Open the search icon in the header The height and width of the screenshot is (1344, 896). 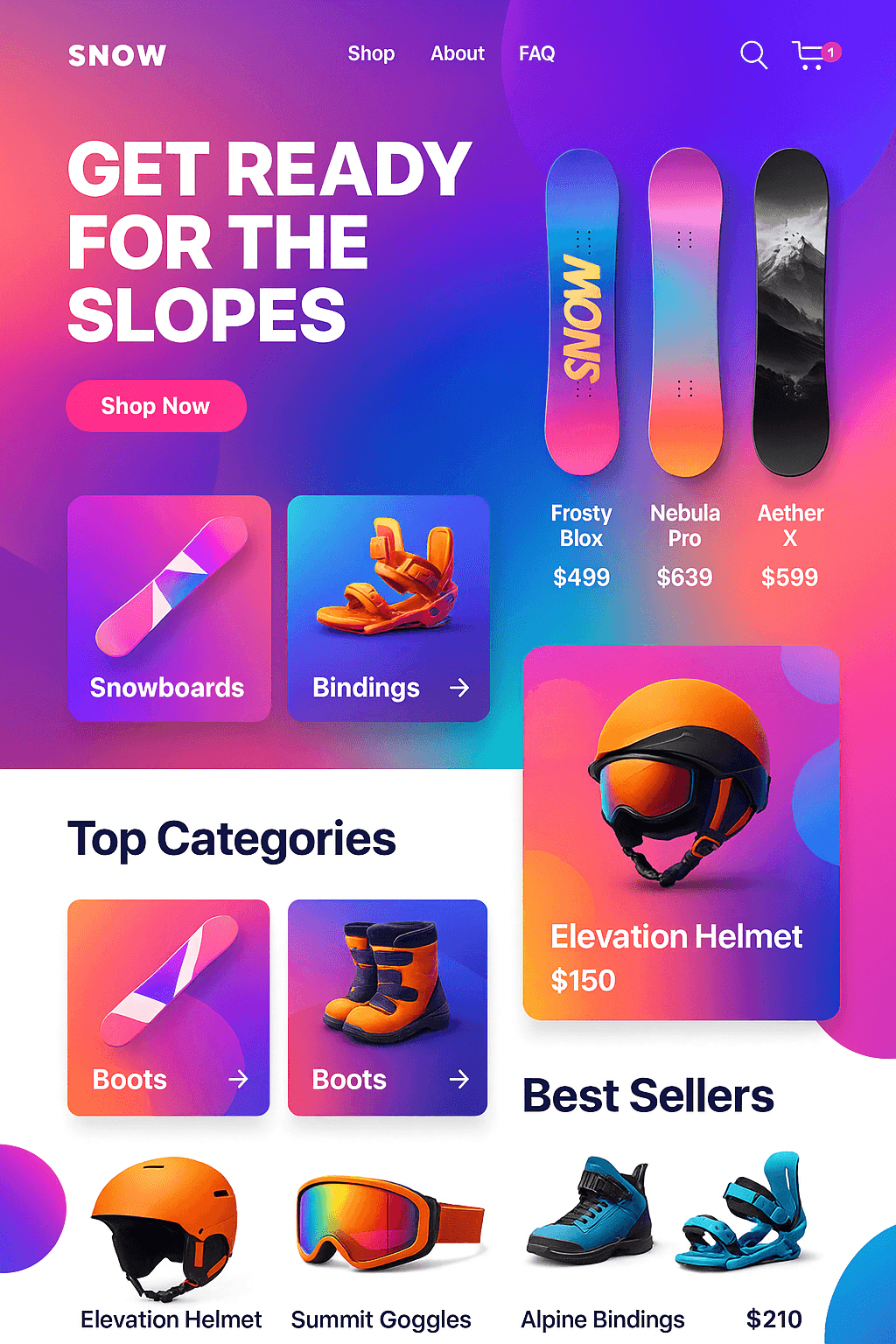pos(752,55)
